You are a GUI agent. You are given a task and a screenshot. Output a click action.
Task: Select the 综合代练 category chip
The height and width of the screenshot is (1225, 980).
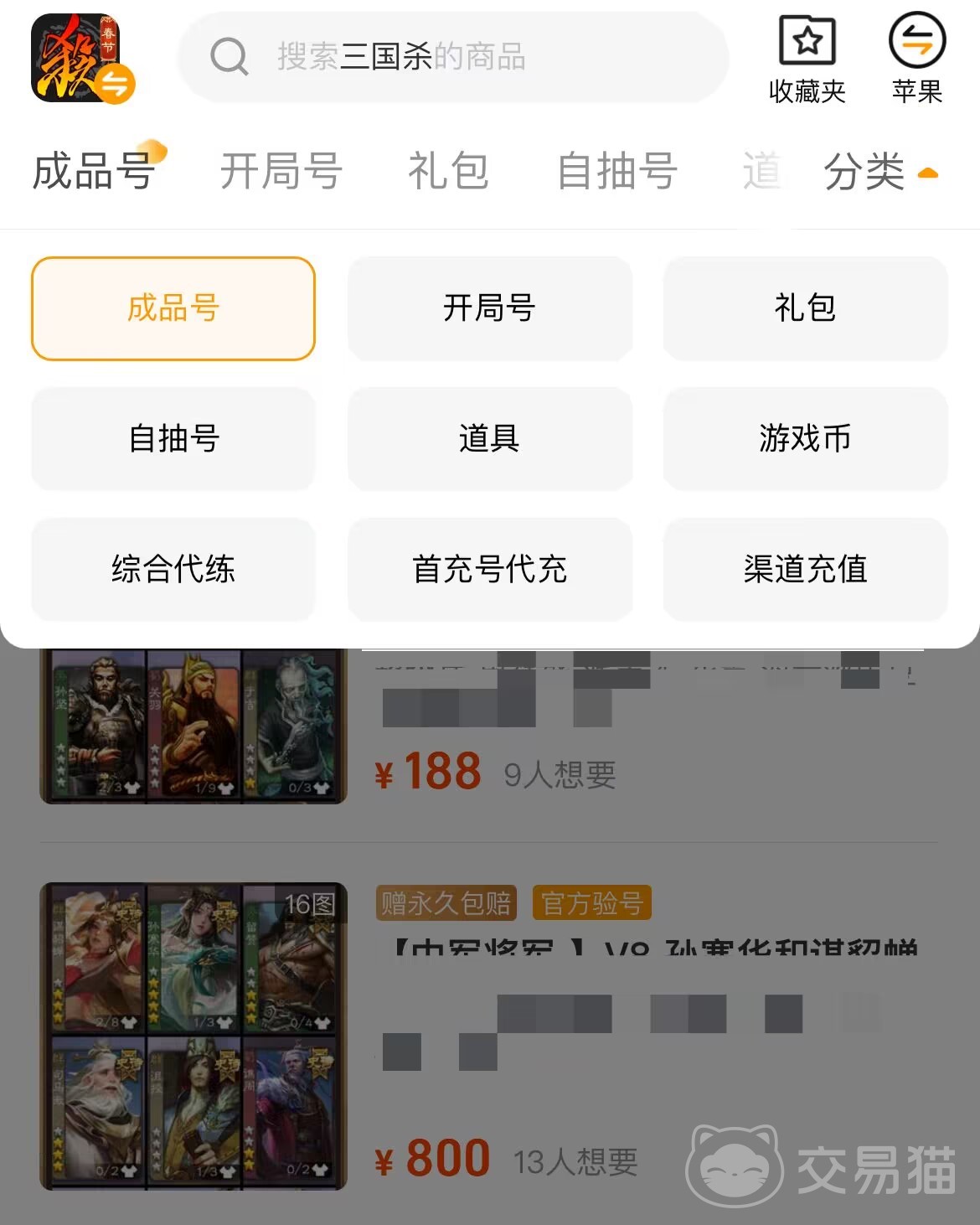click(x=173, y=569)
